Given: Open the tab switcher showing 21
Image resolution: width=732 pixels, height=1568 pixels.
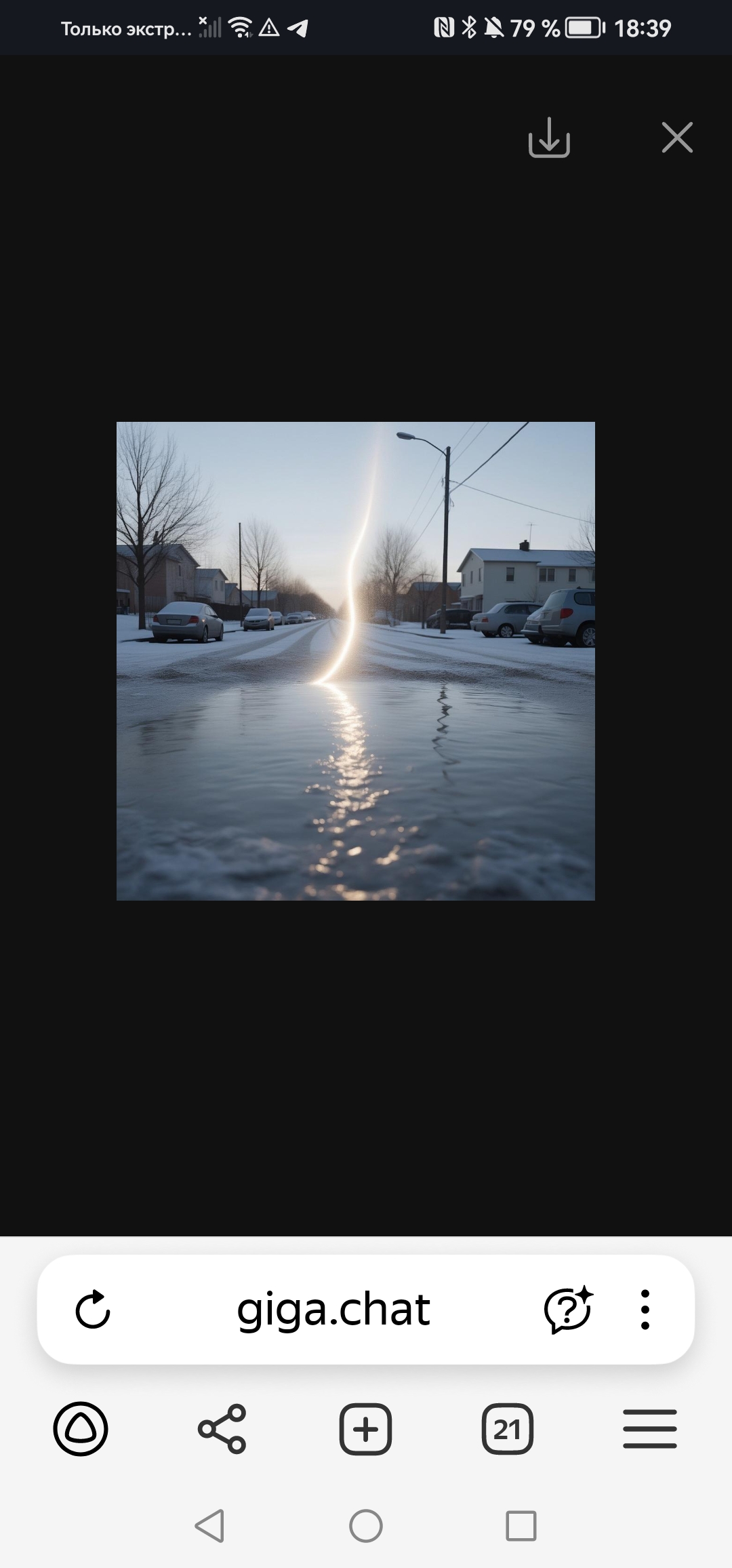Looking at the screenshot, I should pos(507,1429).
